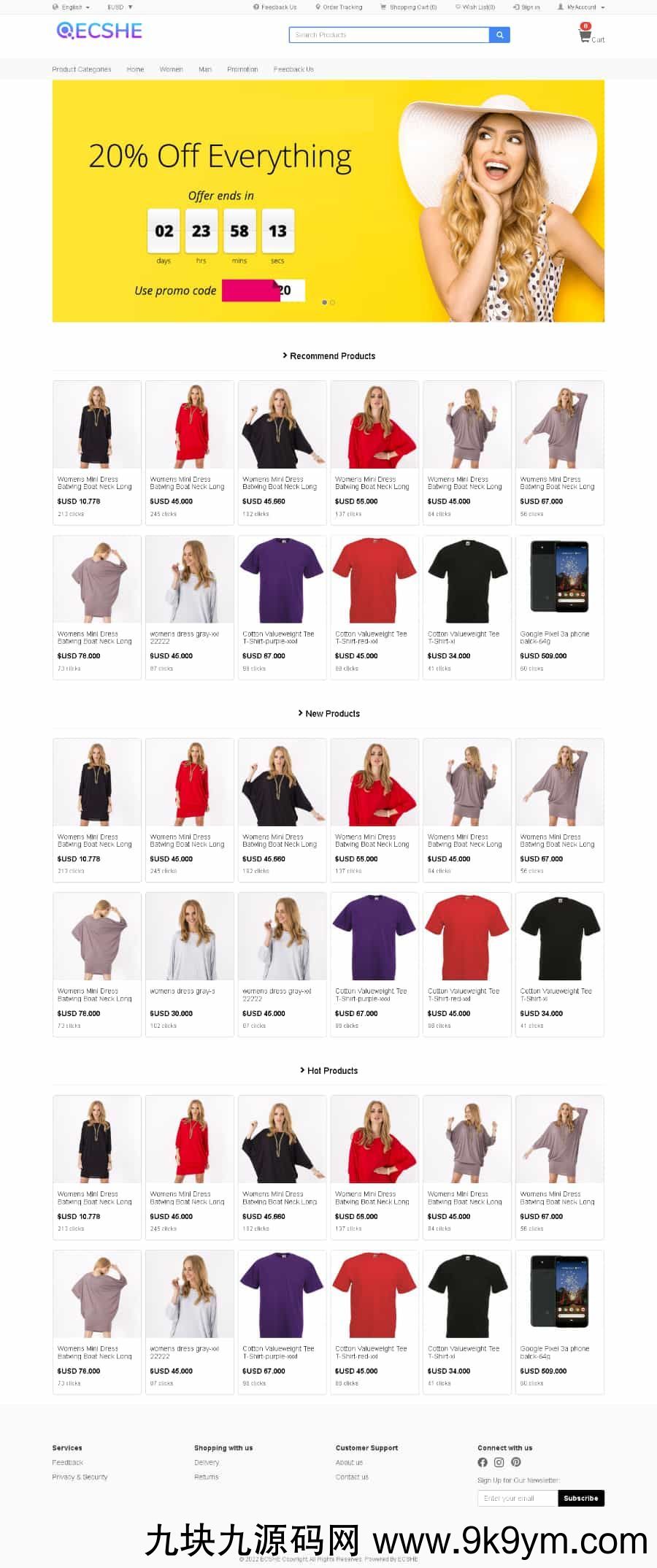Tap the Subscribe button
The height and width of the screenshot is (1568, 657).
580,1498
